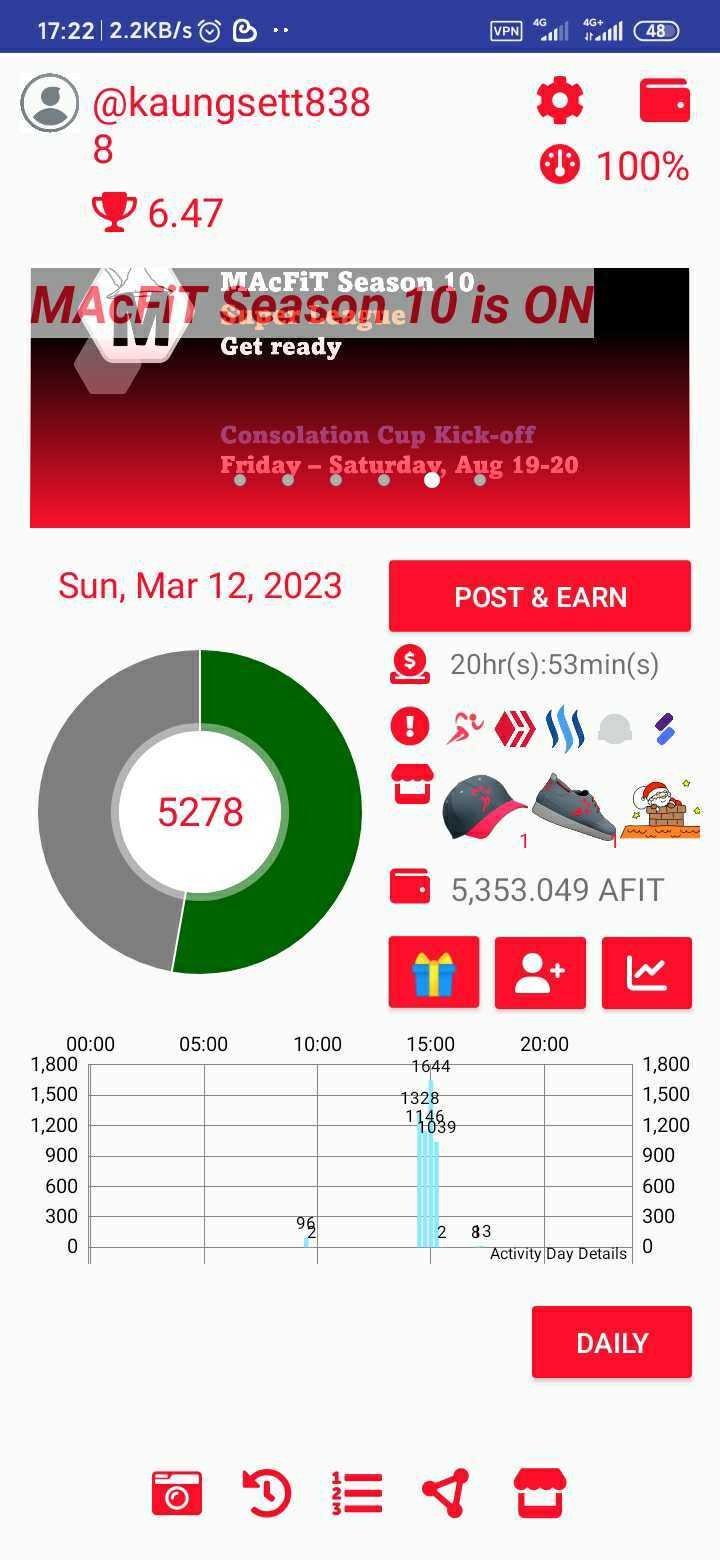Select the blue Steem logo icon

point(565,727)
